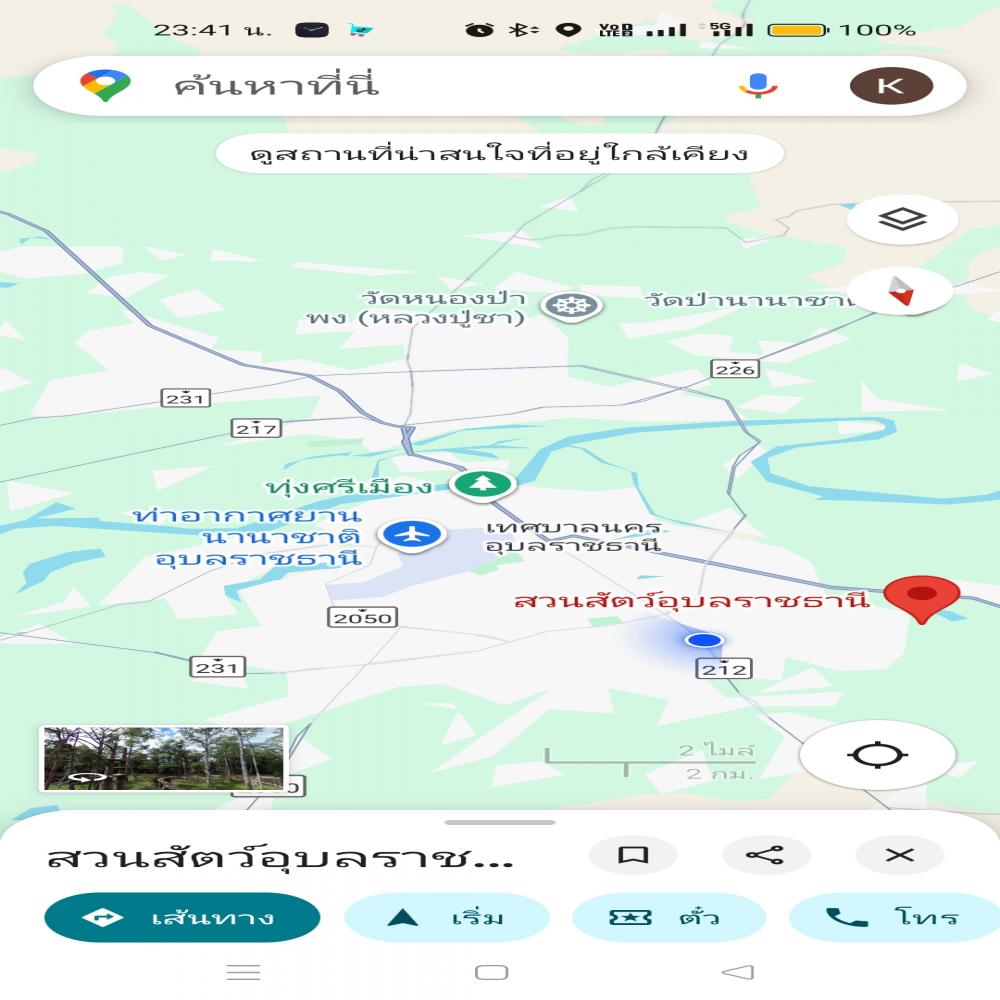This screenshot has width=1000, height=1000.
Task: Select the Ubon Ratchathani airport marker
Action: point(411,534)
